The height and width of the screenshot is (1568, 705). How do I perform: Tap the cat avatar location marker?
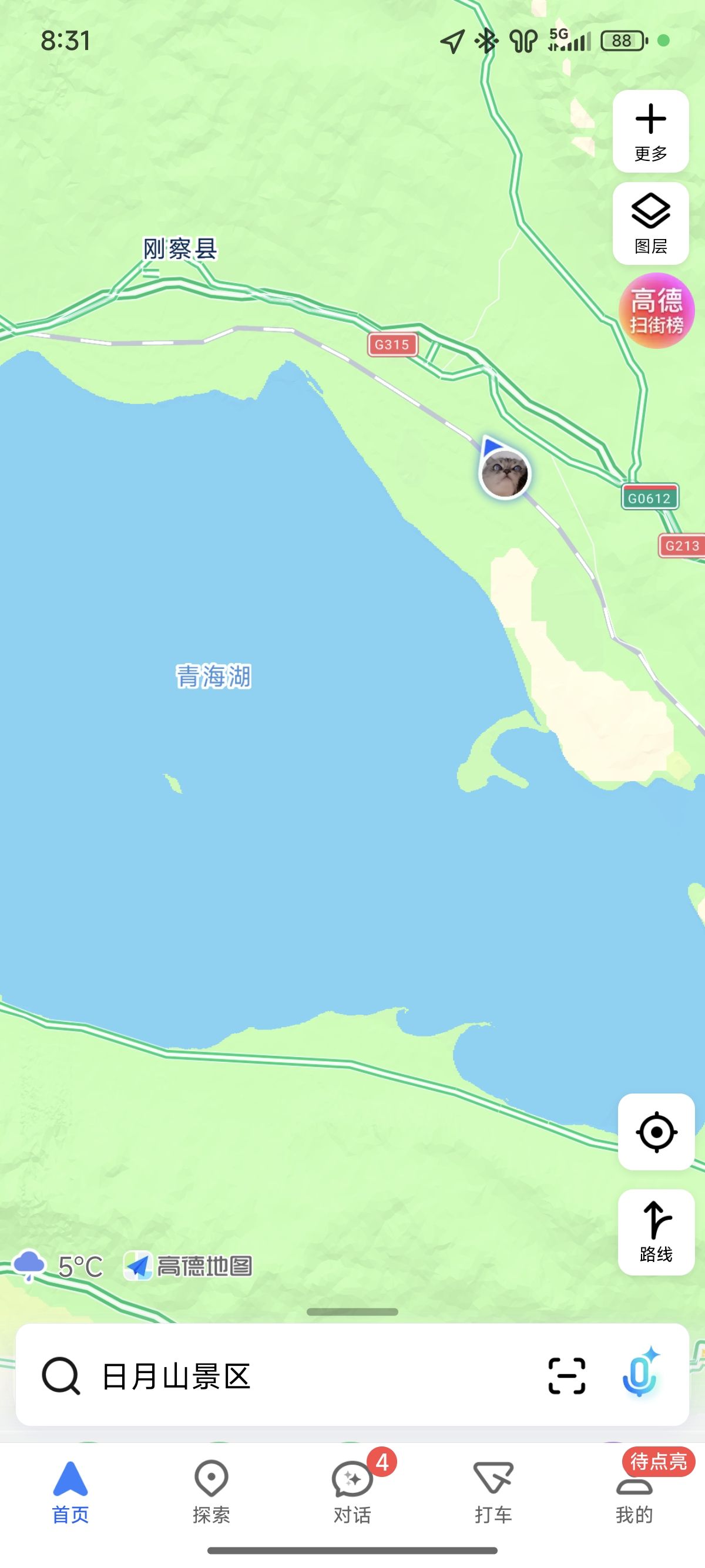pyautogui.click(x=505, y=473)
